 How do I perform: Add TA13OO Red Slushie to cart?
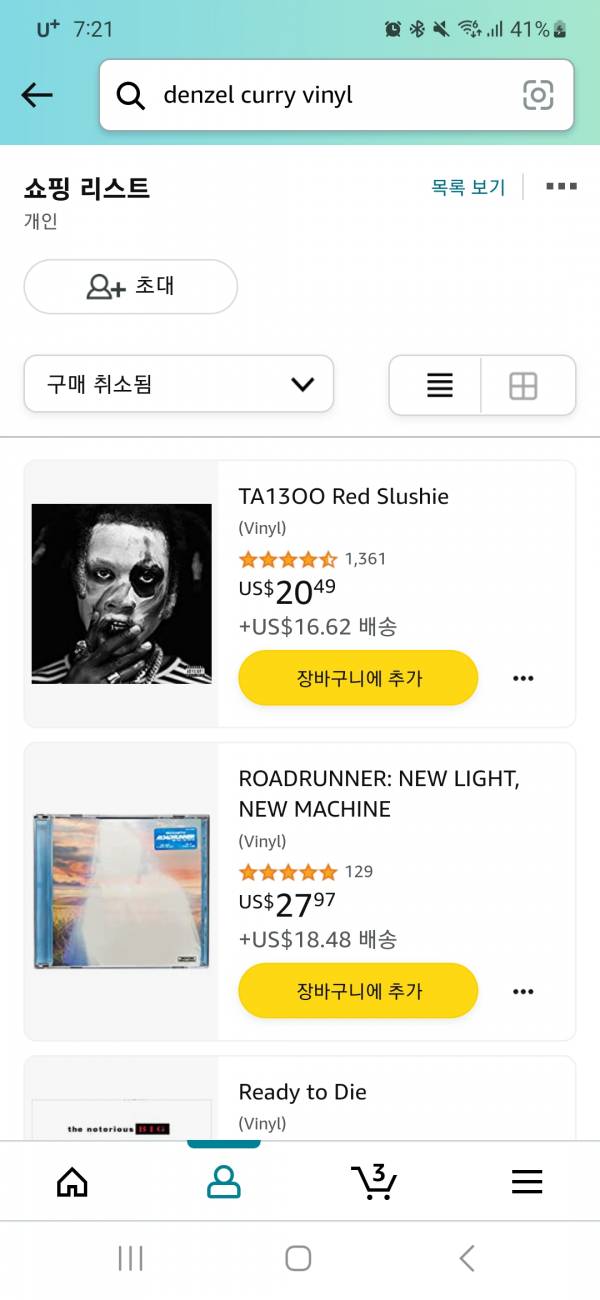358,678
